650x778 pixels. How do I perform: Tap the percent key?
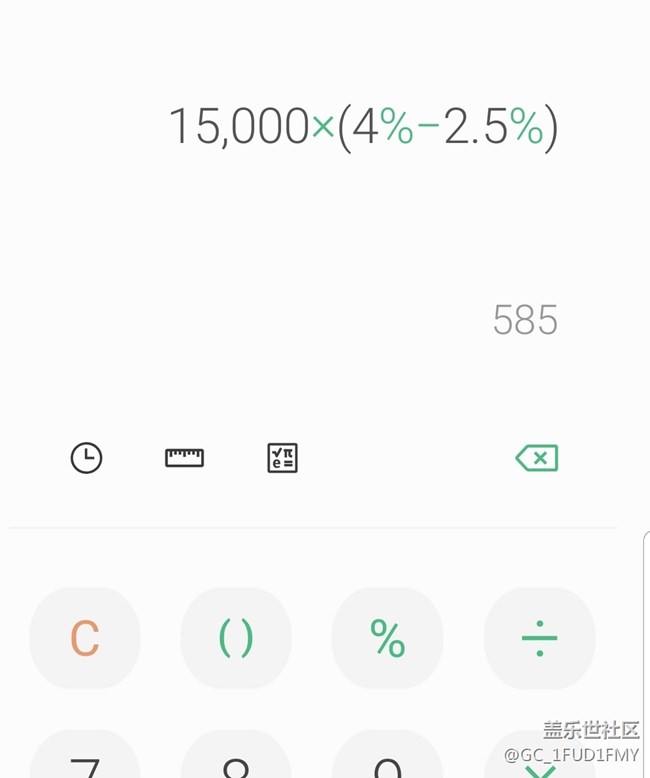[x=387, y=638]
